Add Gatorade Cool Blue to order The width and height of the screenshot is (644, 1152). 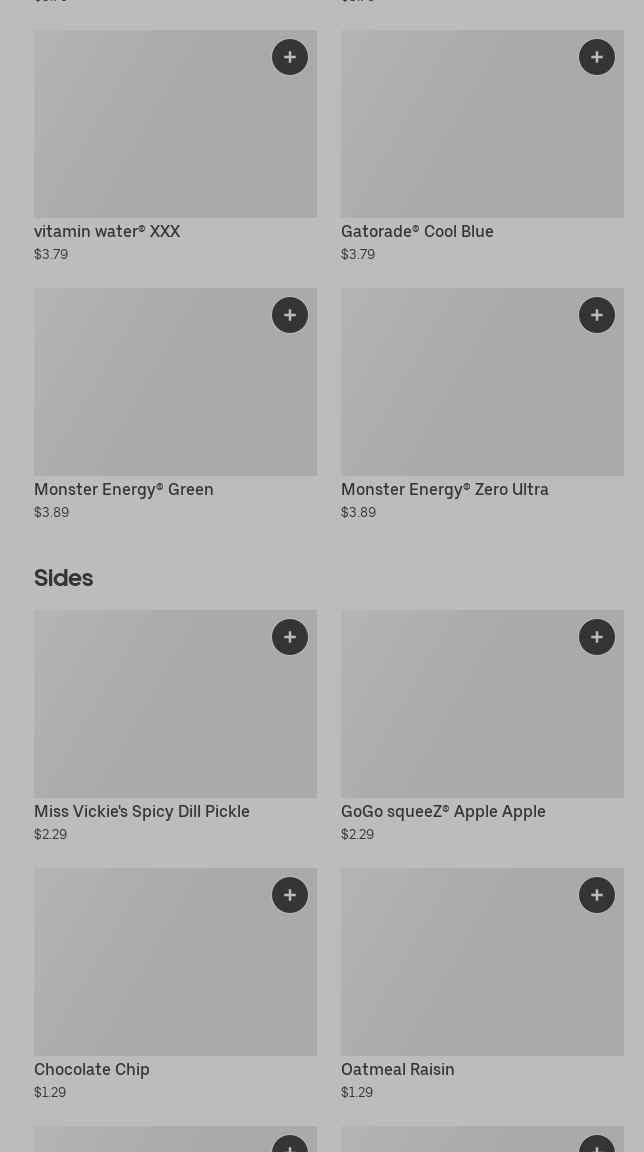tap(597, 57)
